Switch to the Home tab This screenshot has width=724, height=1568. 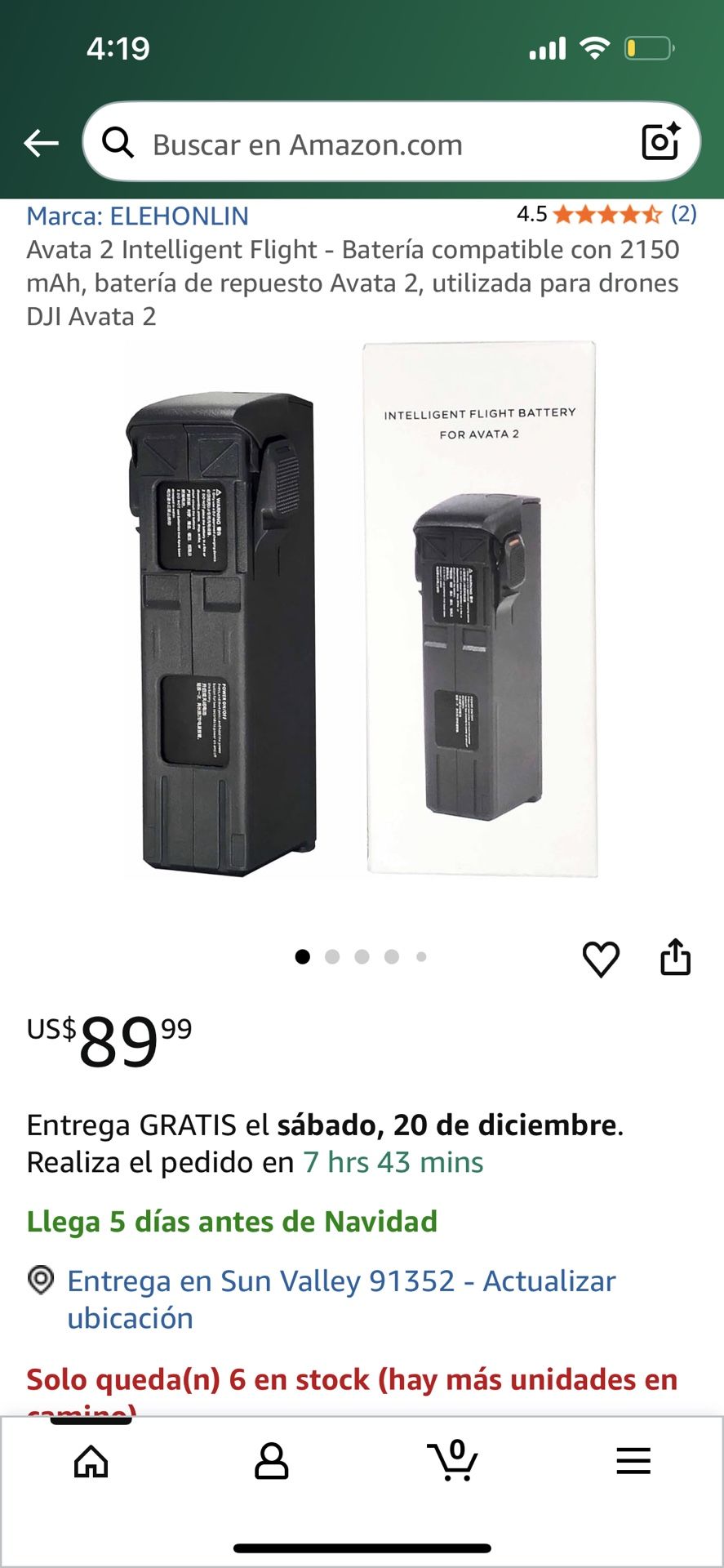(91, 1461)
